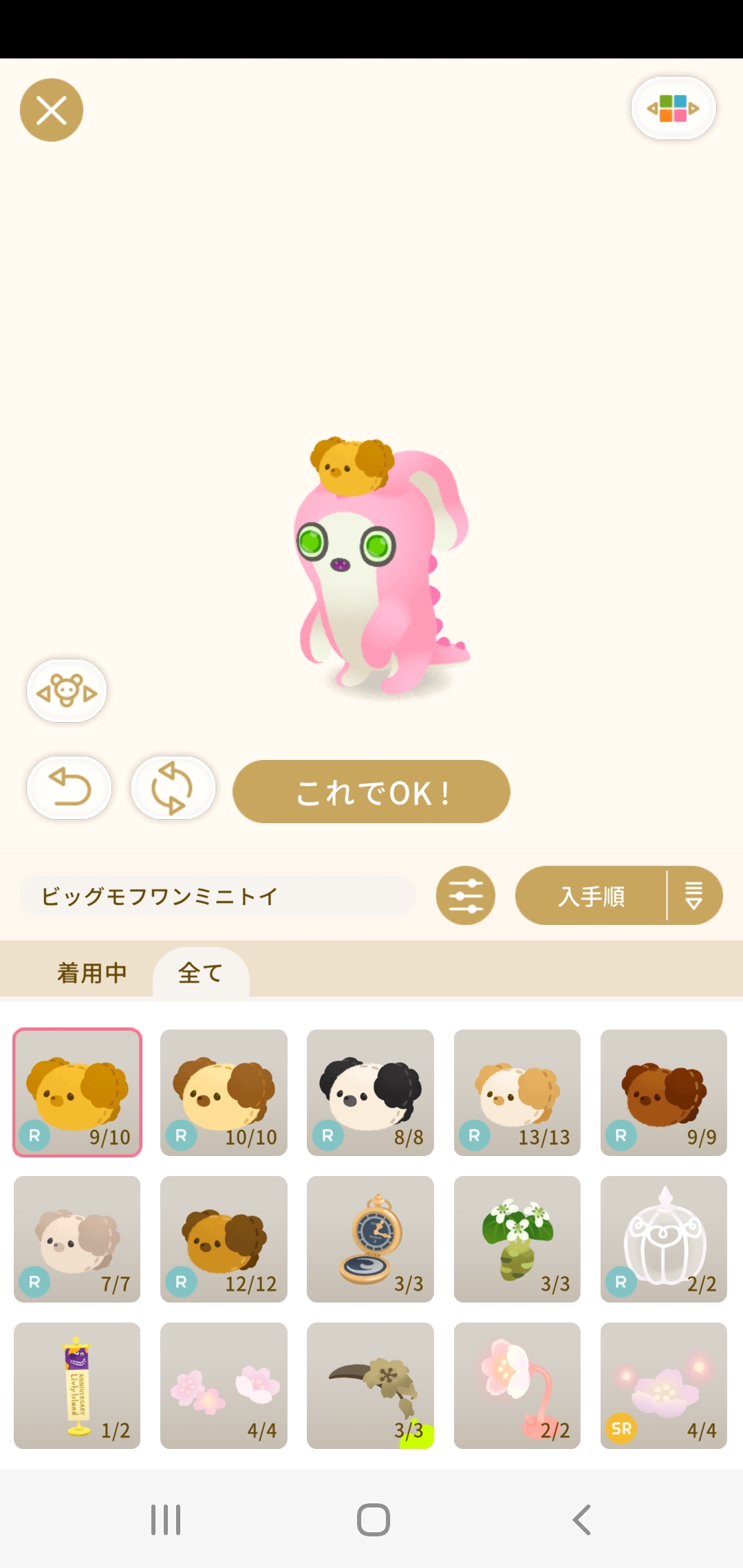743x1568 pixels.
Task: Tap the circular arrows rotate button
Action: 173,787
